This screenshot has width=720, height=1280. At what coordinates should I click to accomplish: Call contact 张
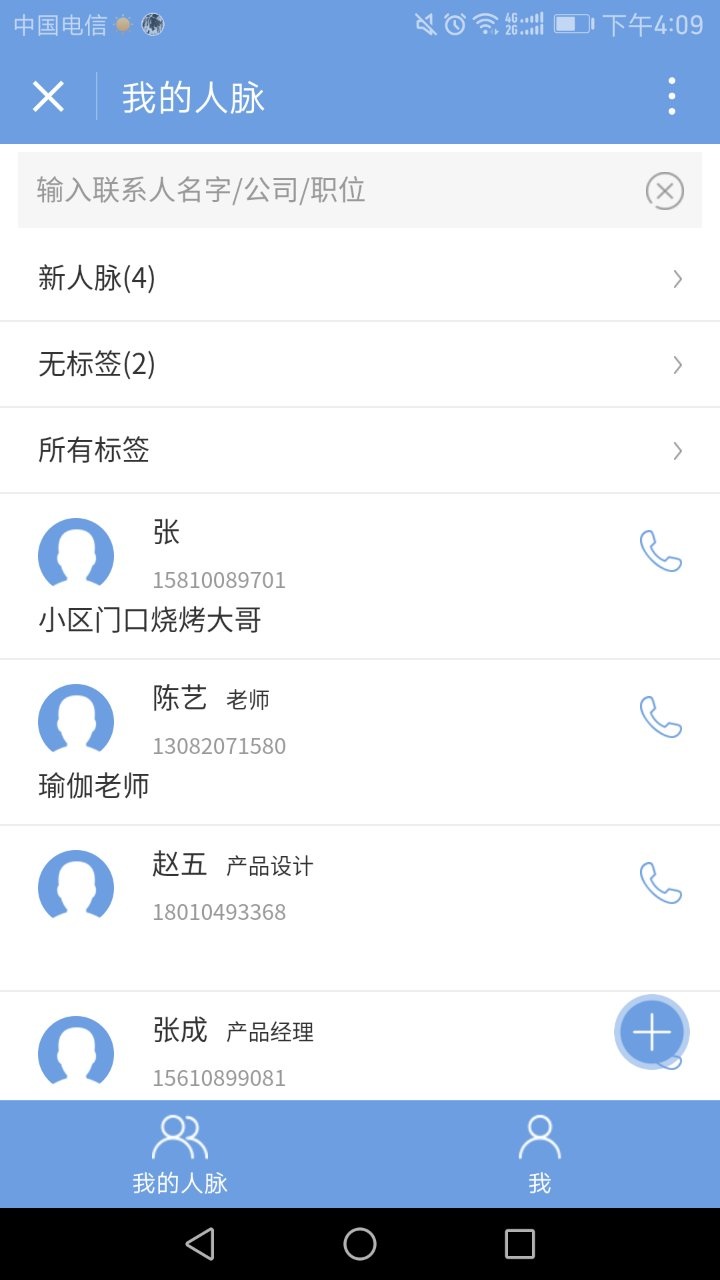tap(660, 551)
